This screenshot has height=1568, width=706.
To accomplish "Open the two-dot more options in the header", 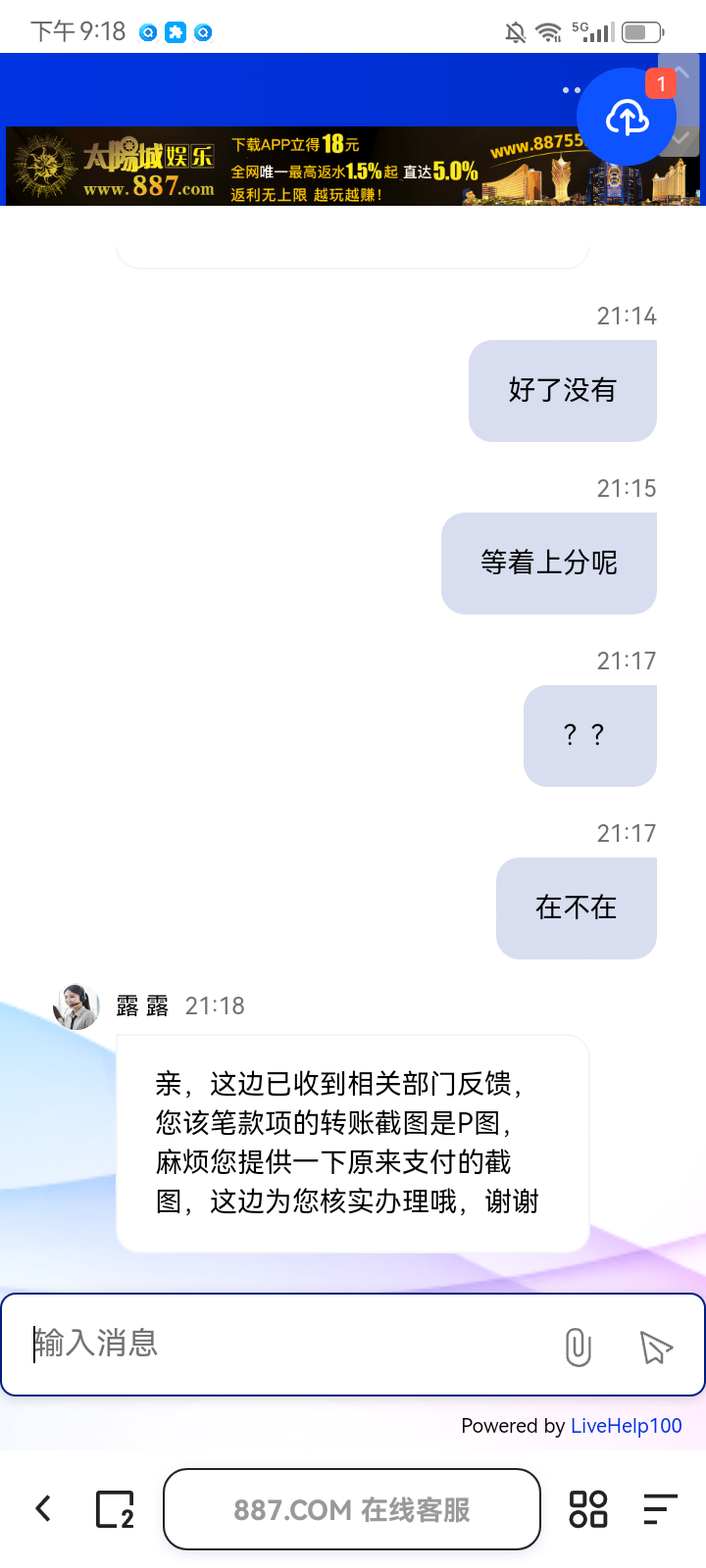I will 572,89.
